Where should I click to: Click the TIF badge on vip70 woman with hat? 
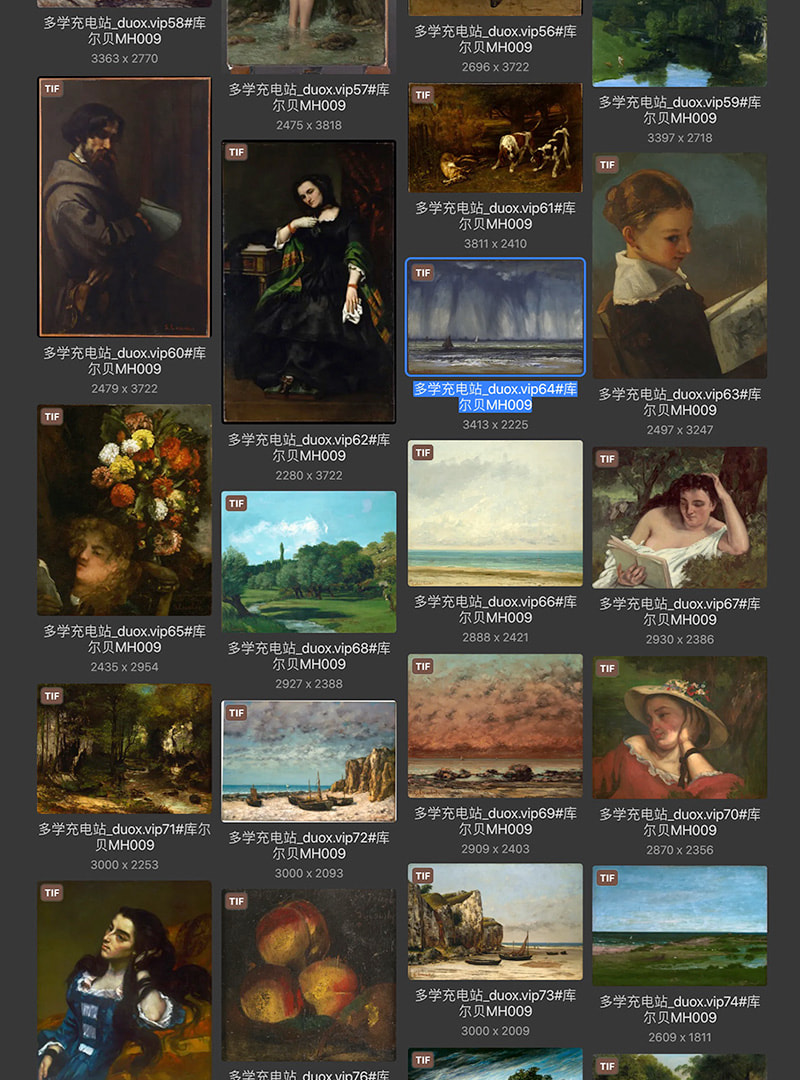[606, 666]
